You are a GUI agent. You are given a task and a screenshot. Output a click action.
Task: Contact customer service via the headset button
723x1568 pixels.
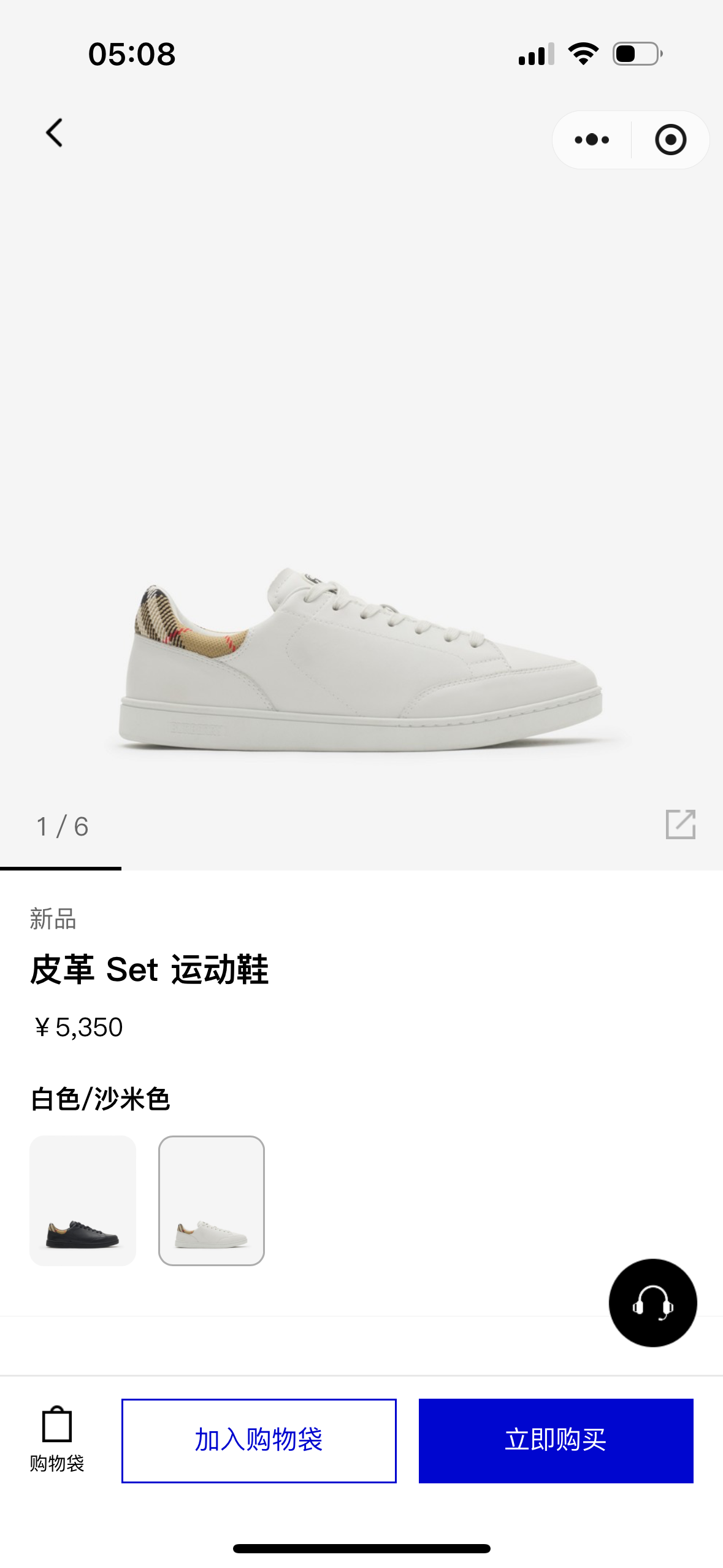tap(652, 1302)
